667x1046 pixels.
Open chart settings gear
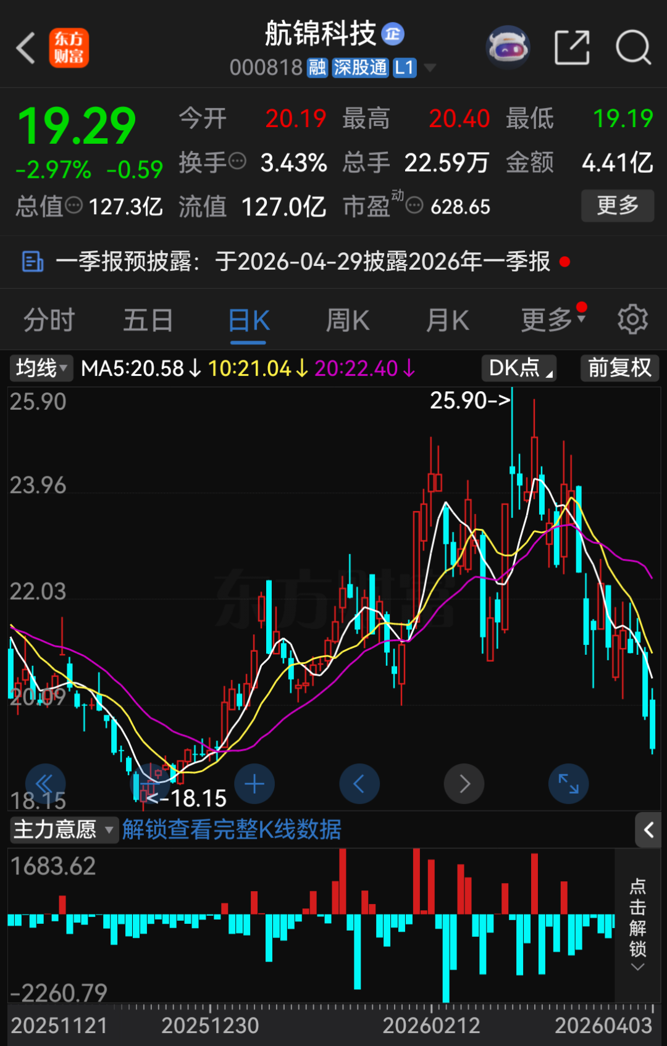[632, 320]
